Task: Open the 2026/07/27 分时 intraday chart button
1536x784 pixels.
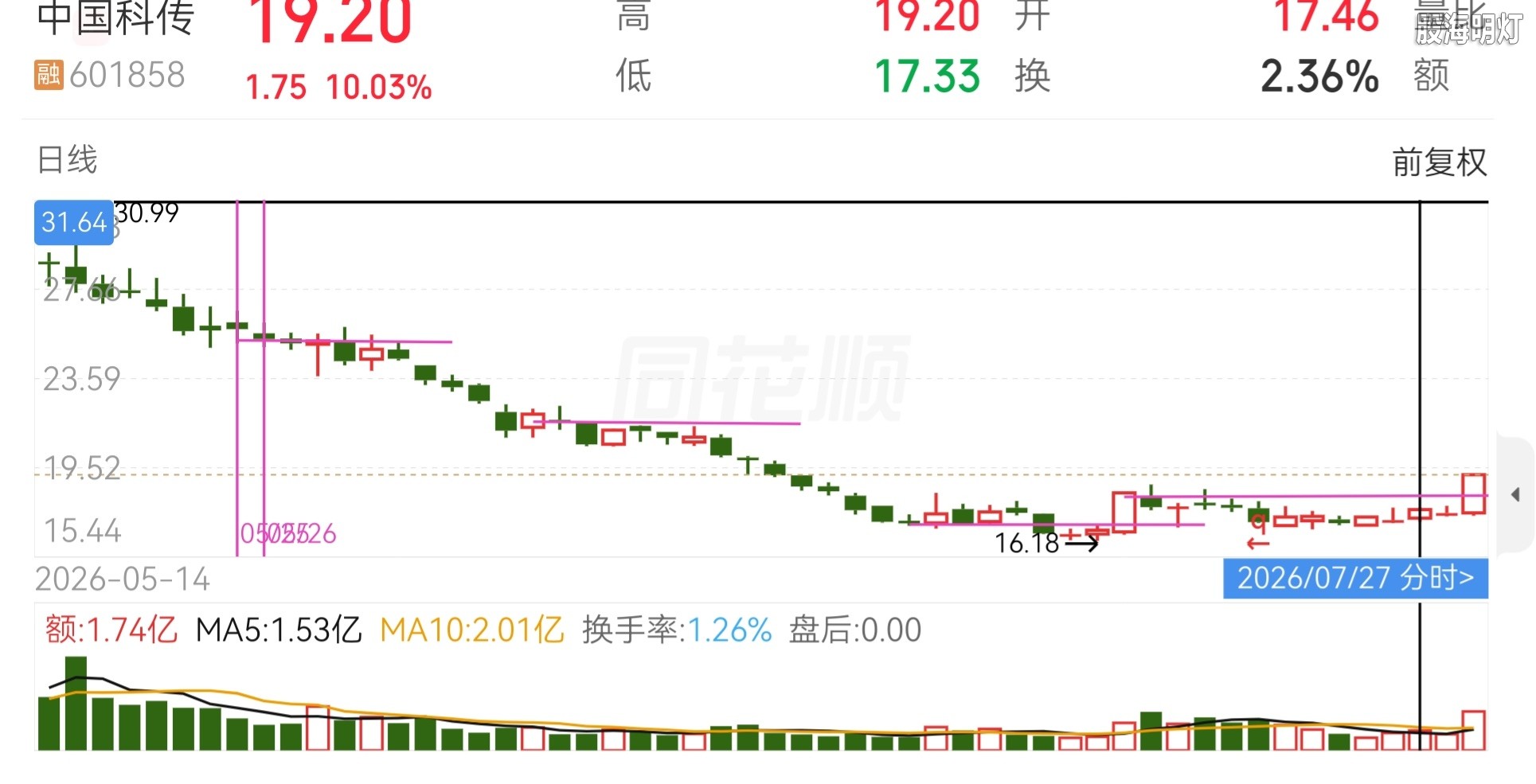Action: [x=1355, y=579]
